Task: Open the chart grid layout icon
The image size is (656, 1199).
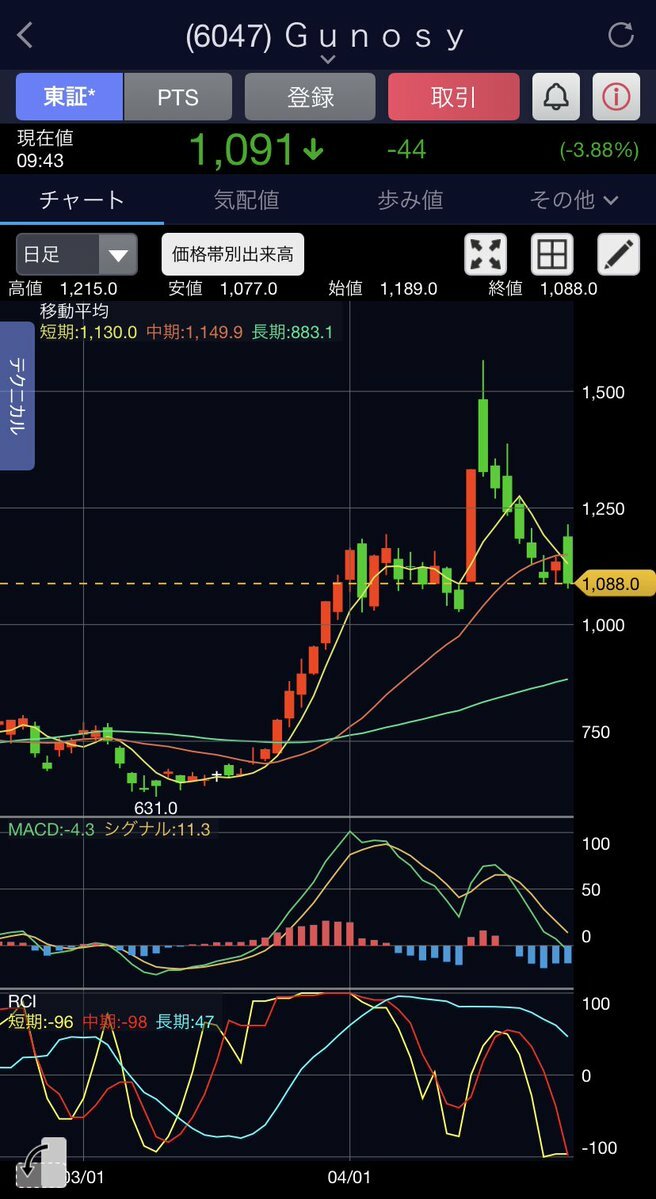Action: tap(552, 255)
